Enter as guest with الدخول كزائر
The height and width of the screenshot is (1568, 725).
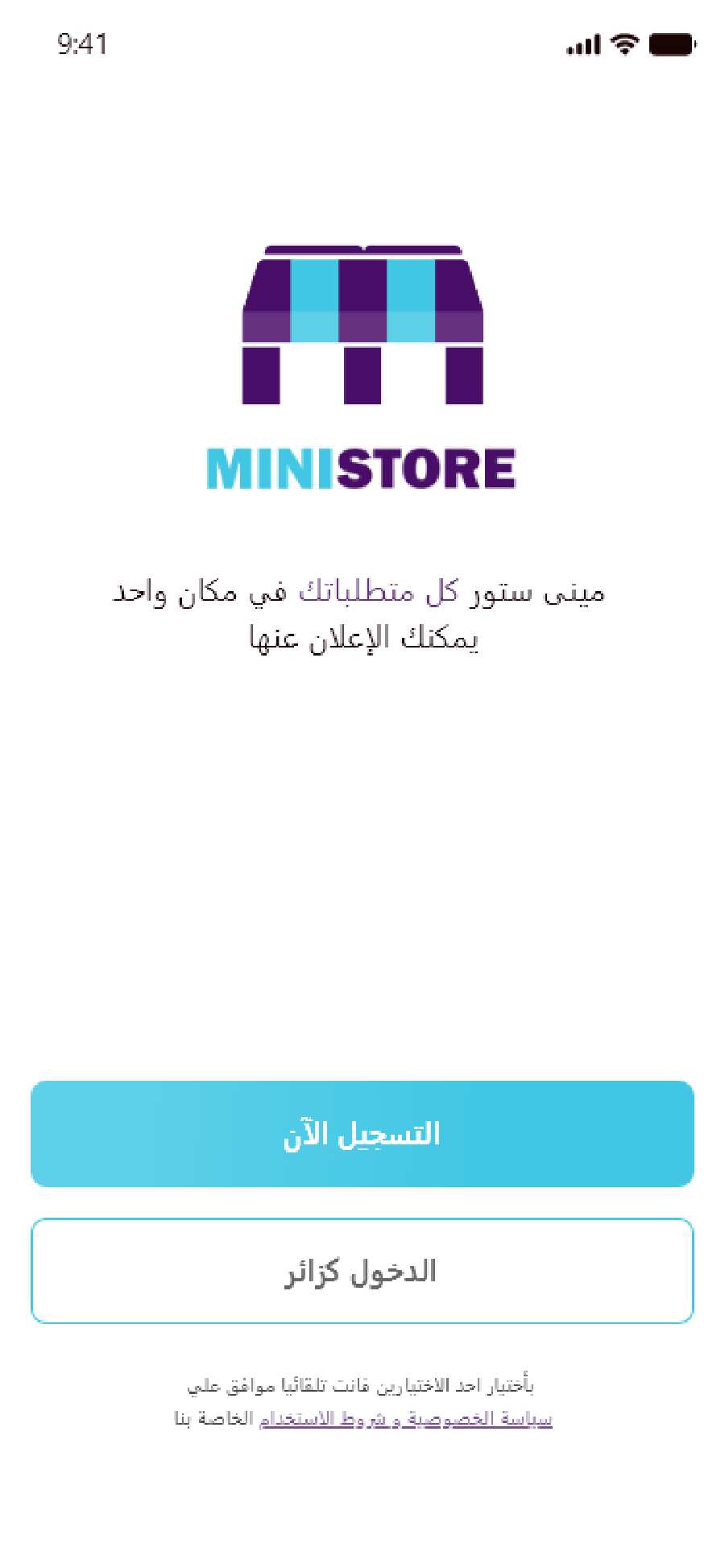(x=362, y=1270)
